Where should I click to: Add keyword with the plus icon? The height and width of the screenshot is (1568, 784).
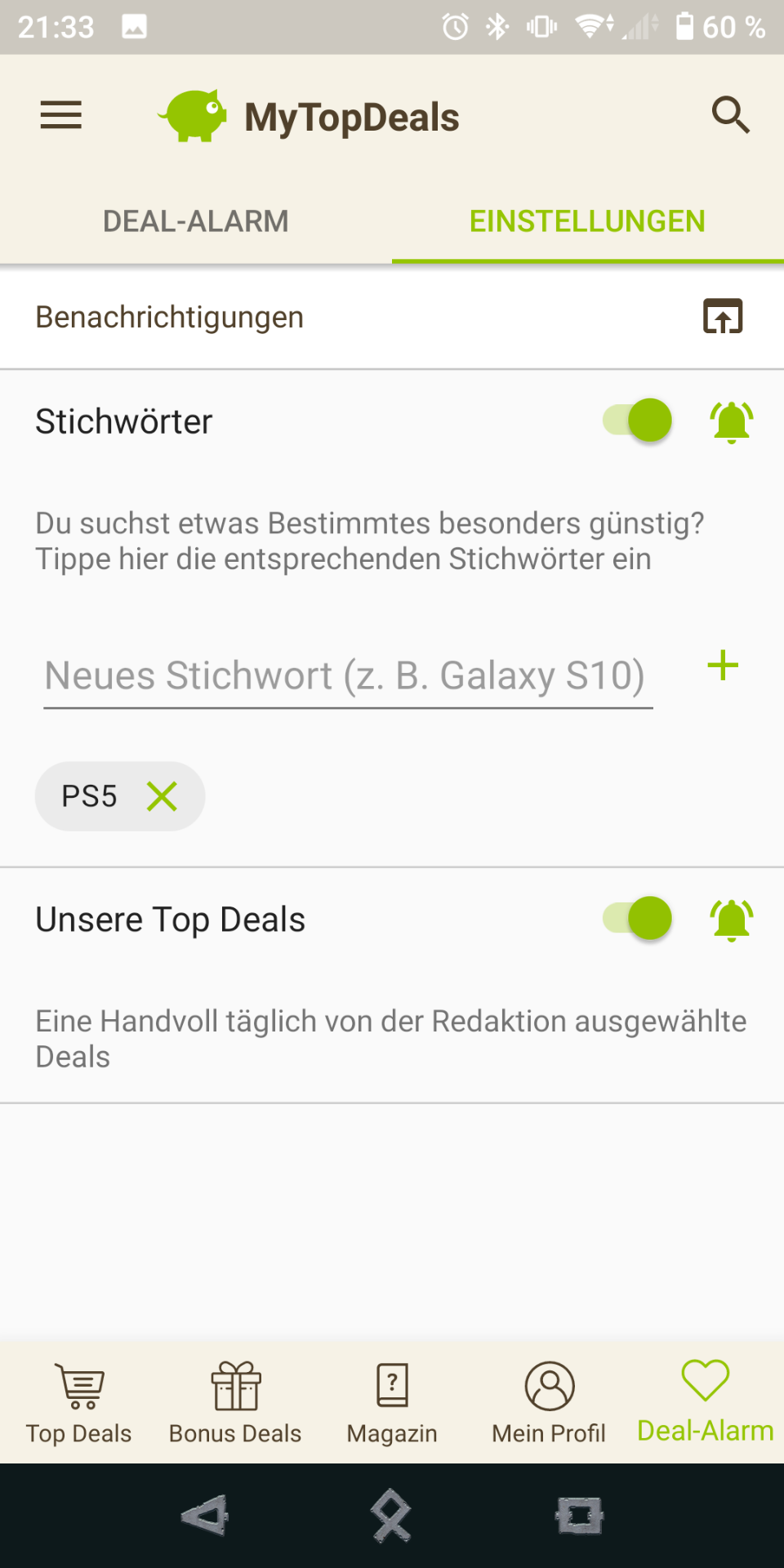tap(723, 666)
